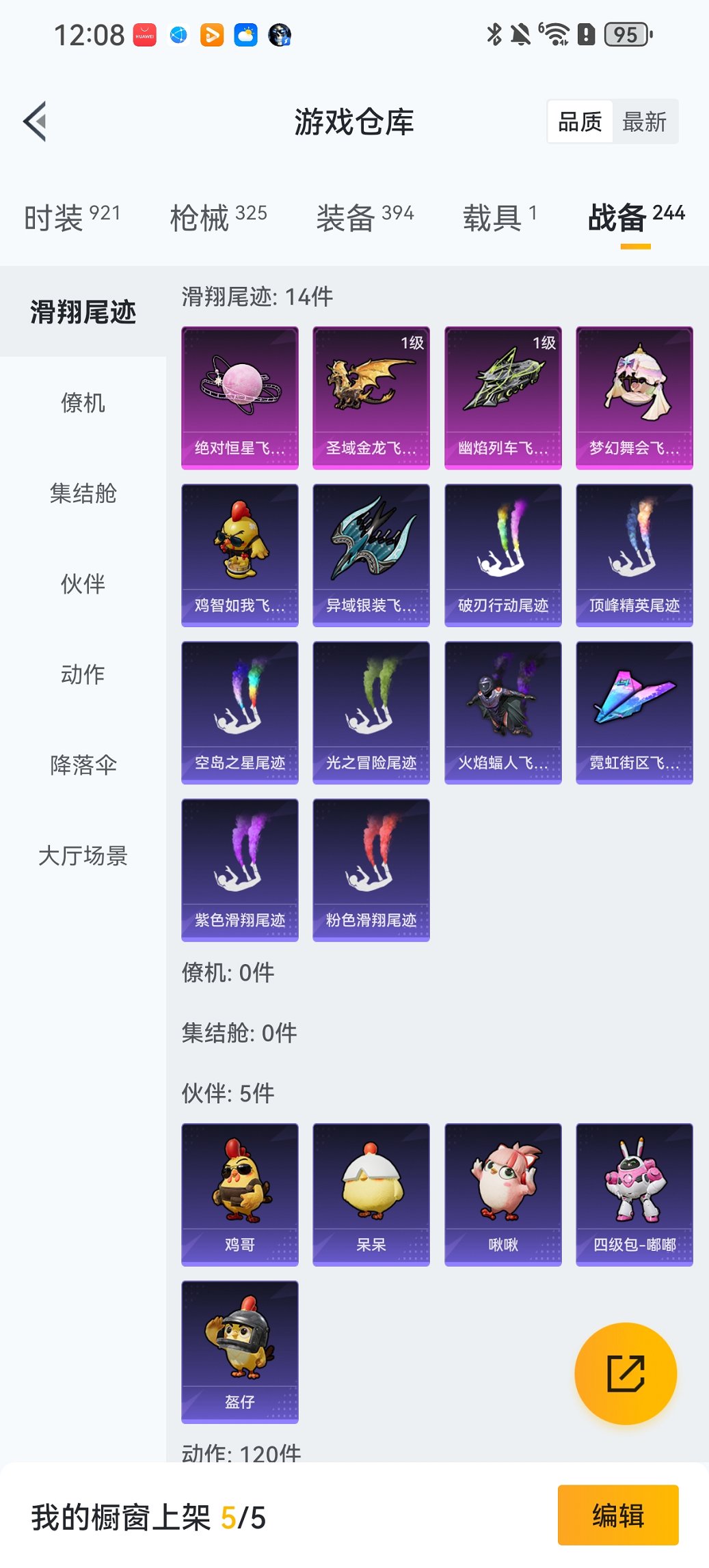Expand the 动作 actions category

81,675
